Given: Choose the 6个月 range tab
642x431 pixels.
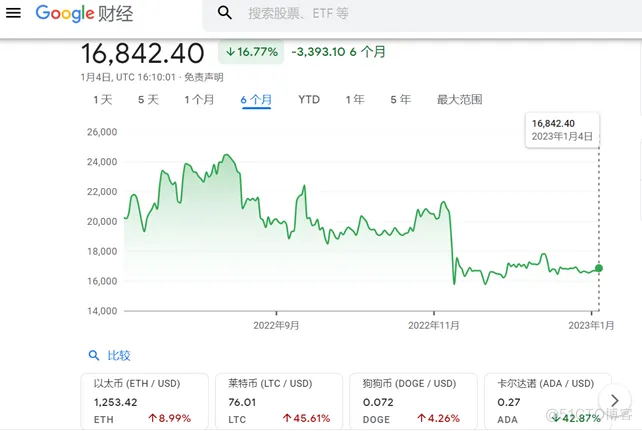Looking at the screenshot, I should pyautogui.click(x=256, y=99).
